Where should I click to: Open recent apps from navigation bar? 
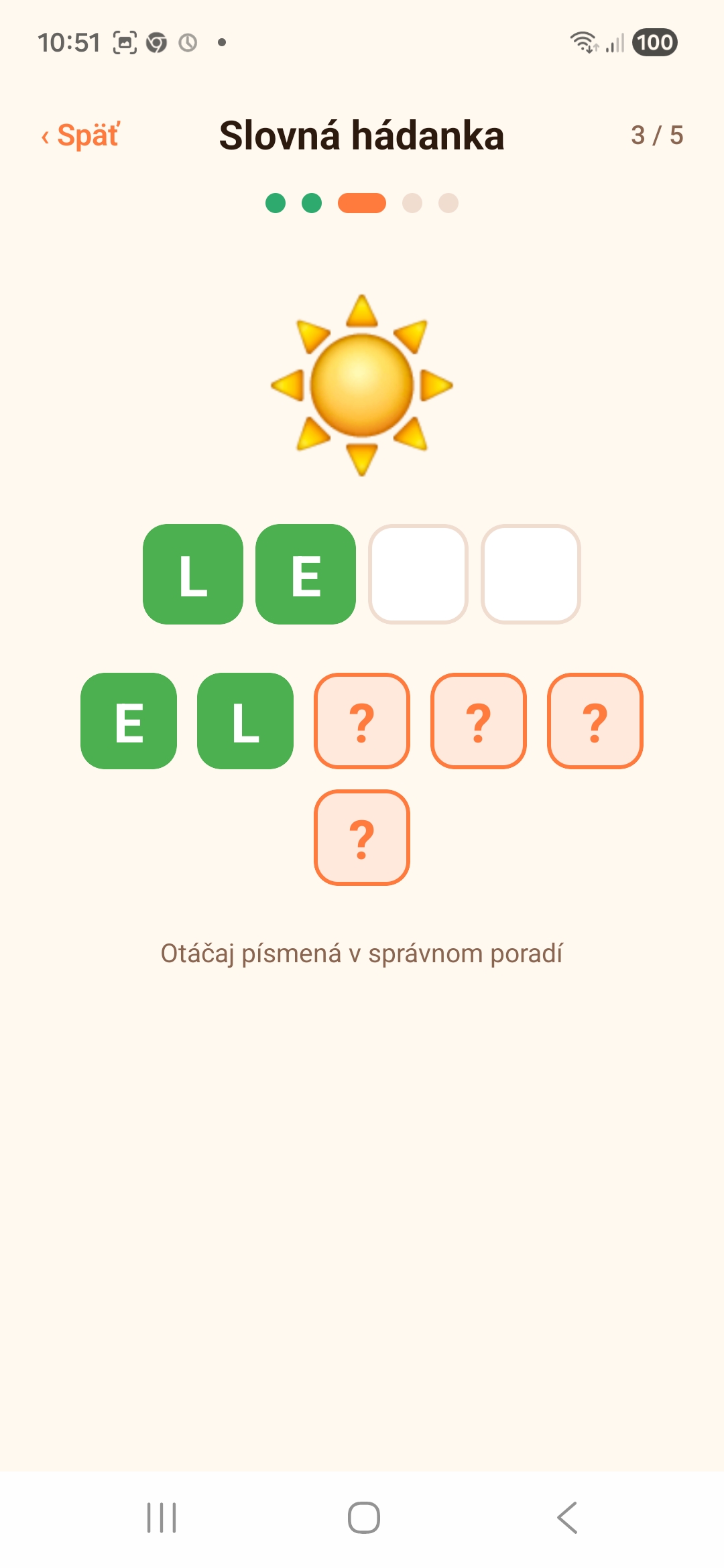pyautogui.click(x=162, y=1518)
